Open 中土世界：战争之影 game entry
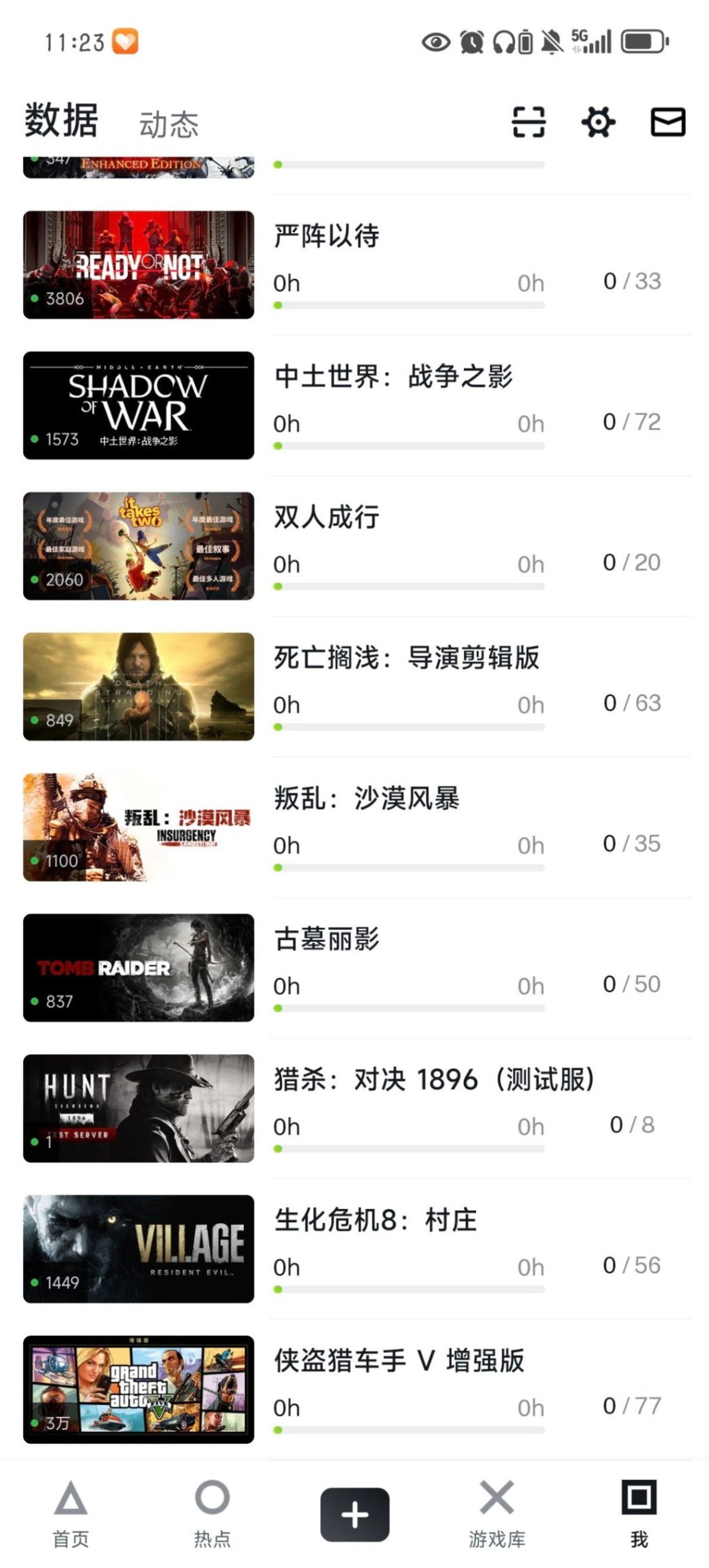This screenshot has height=1568, width=709. pos(393,377)
